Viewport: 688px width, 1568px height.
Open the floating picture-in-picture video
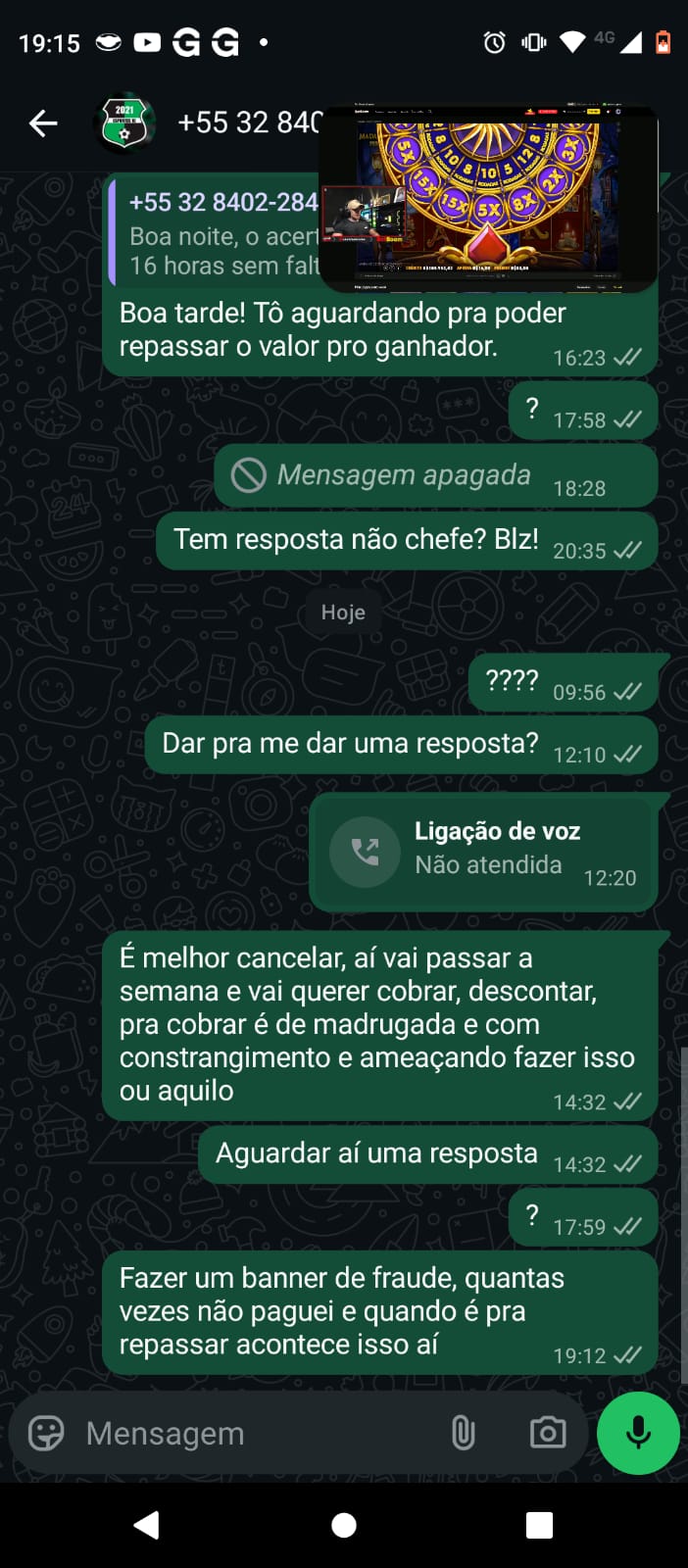click(x=488, y=198)
